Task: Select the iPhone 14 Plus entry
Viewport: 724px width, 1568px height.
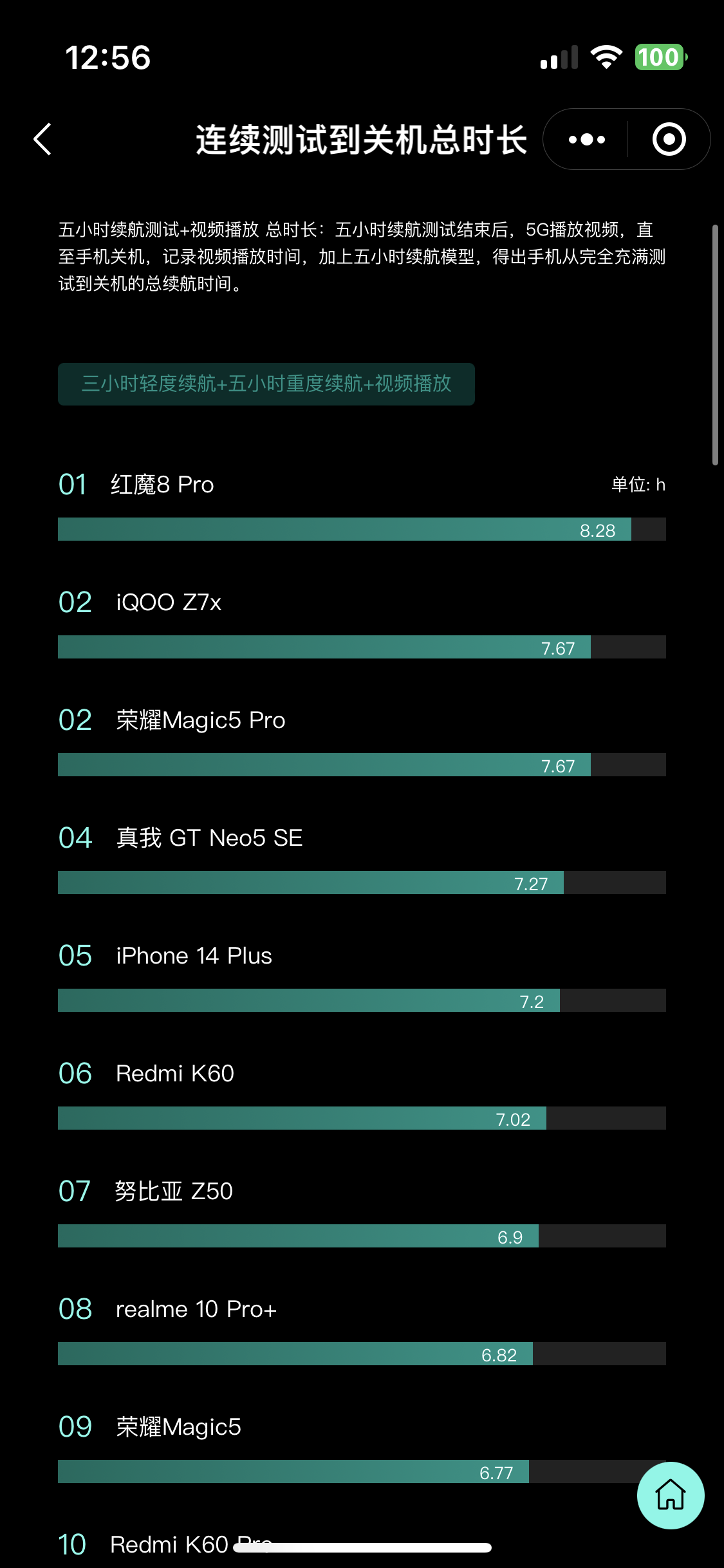Action: [x=193, y=956]
